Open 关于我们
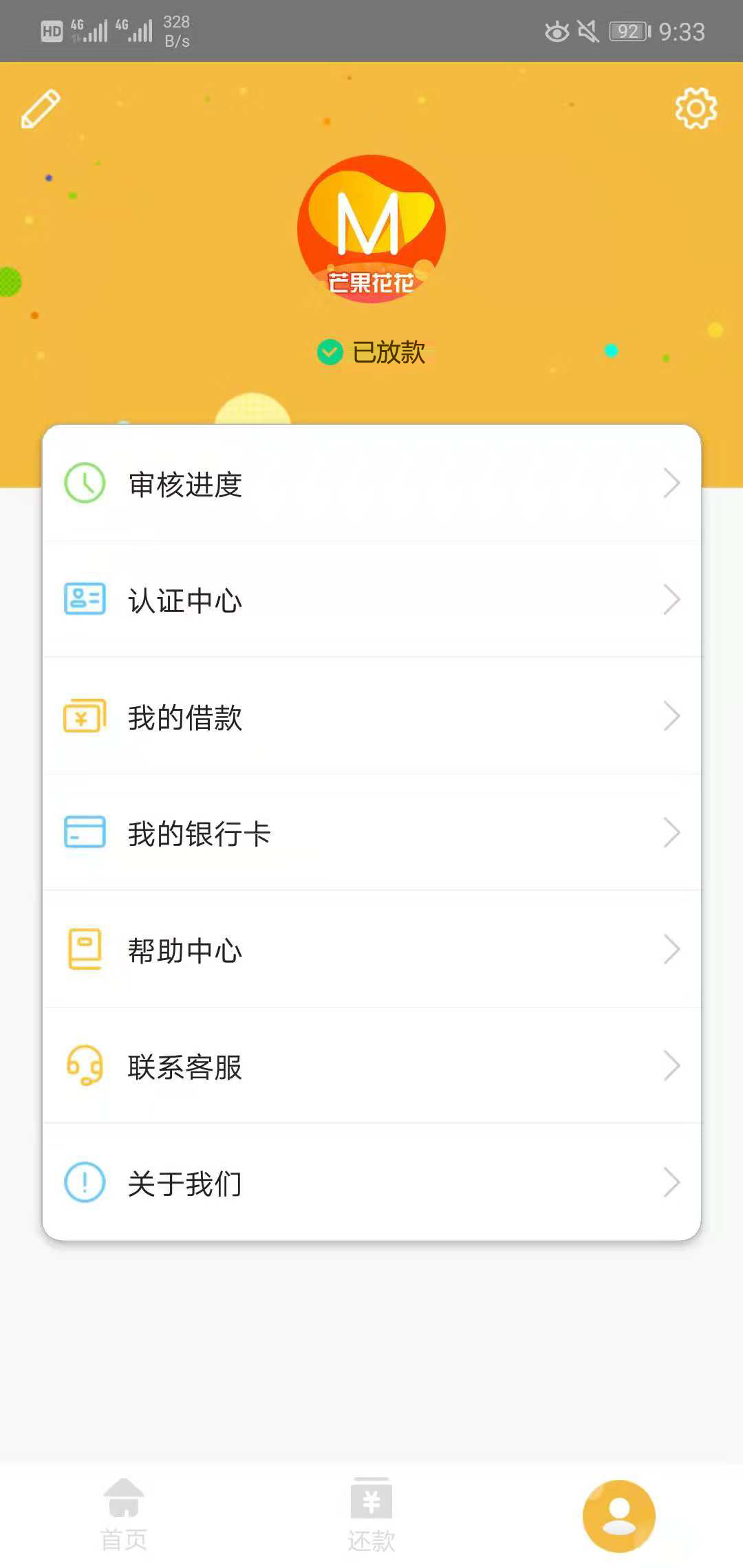This screenshot has height=1568, width=743. pos(371,1183)
